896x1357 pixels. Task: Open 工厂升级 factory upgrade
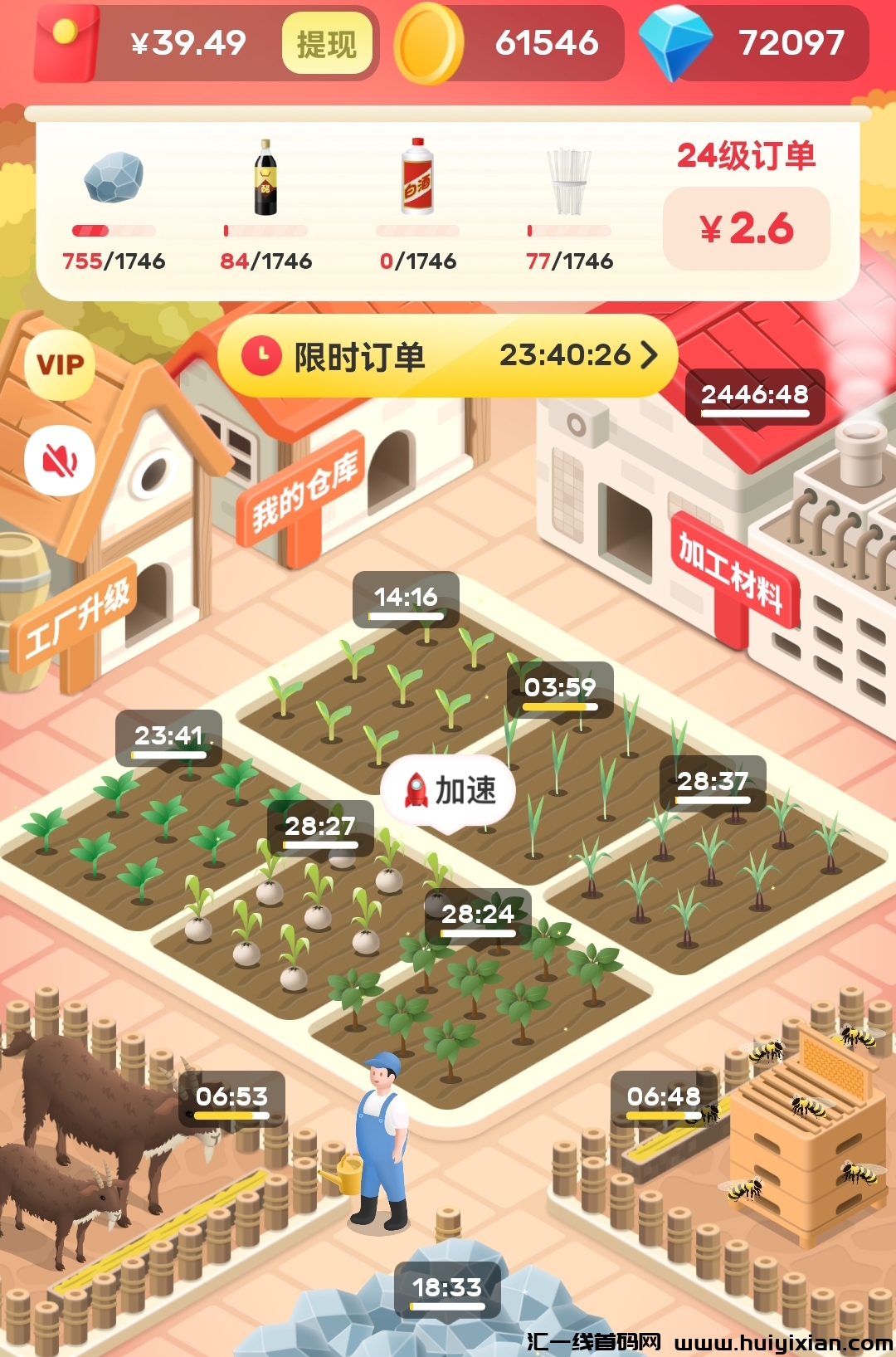point(77,618)
